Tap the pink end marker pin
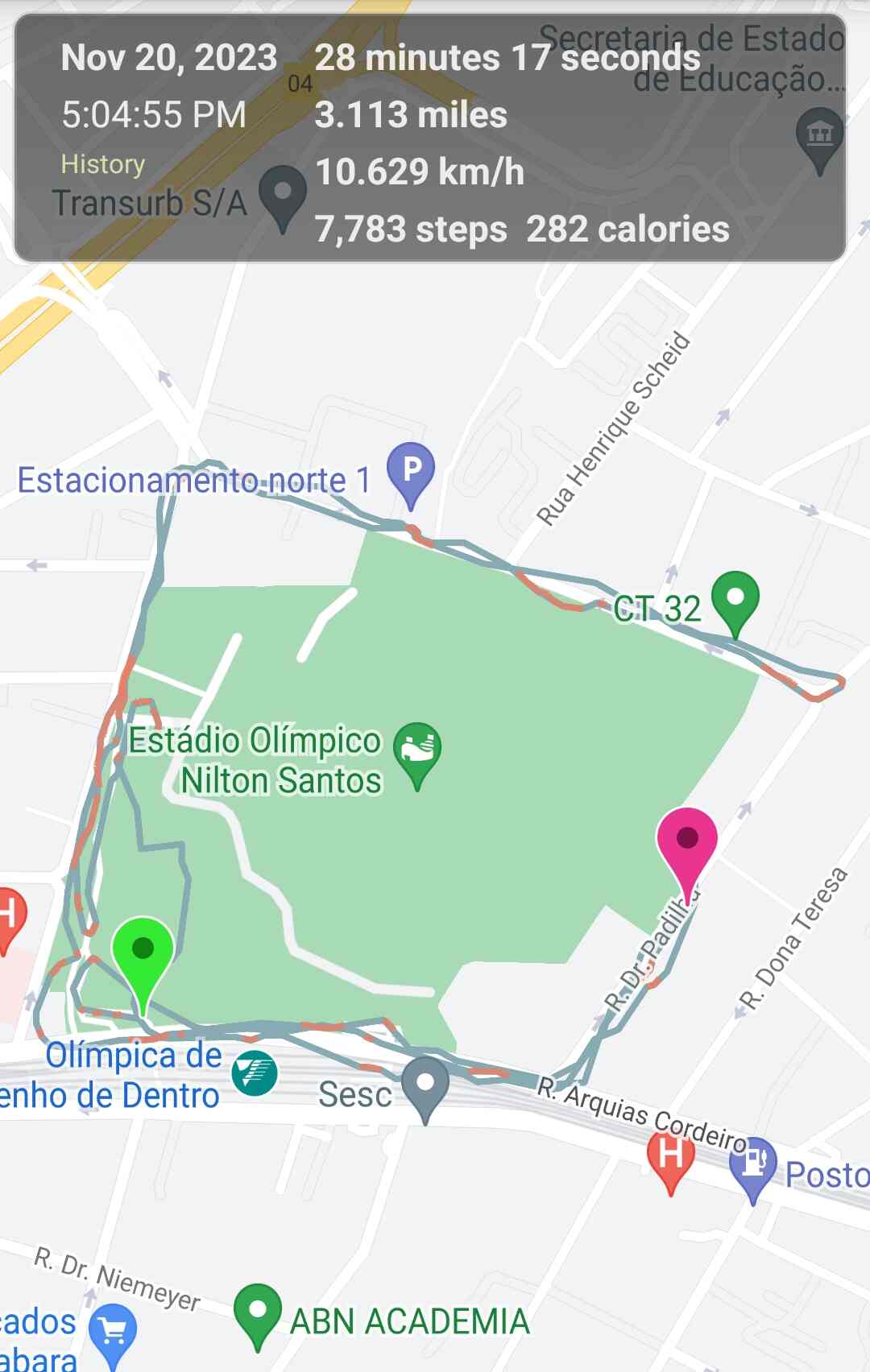870x1372 pixels. point(687,845)
